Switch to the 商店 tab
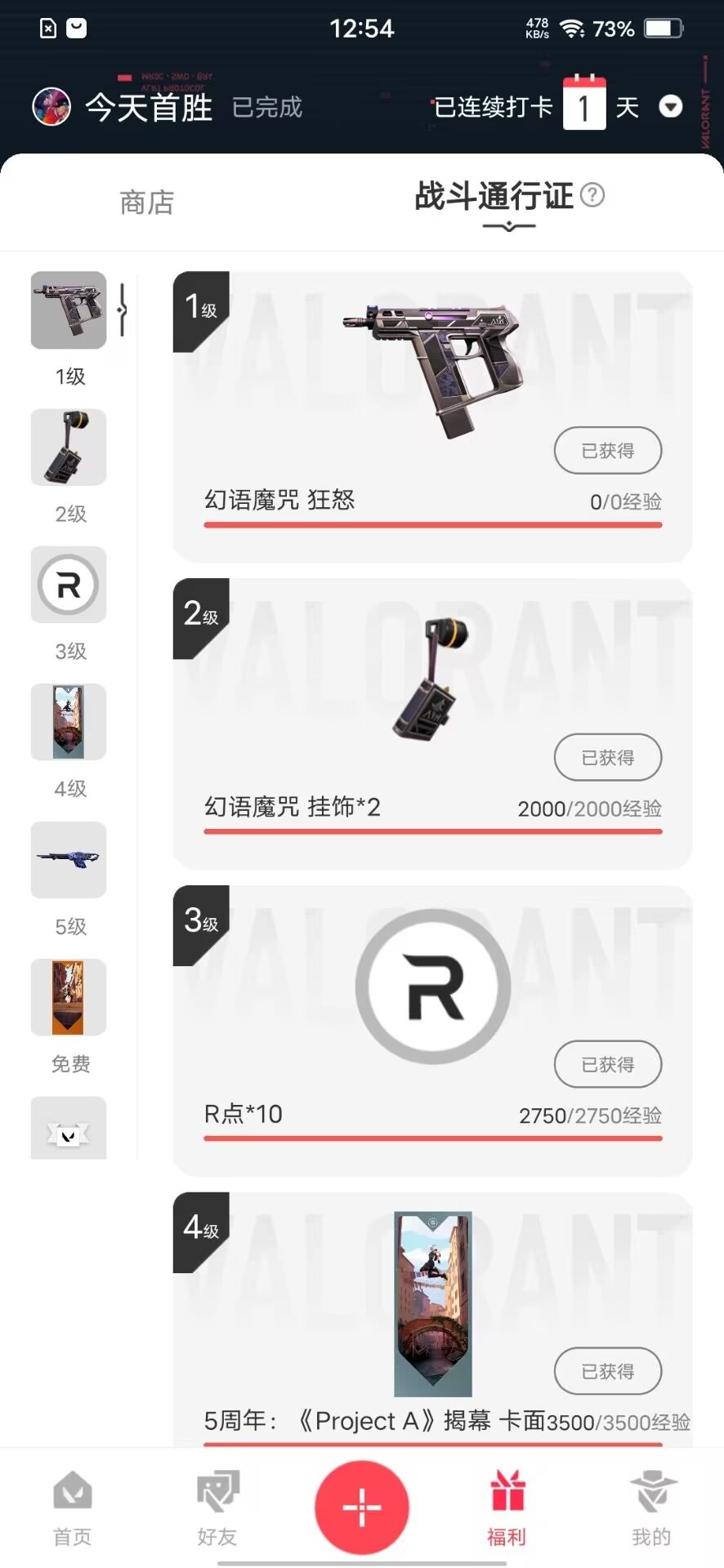The image size is (724, 1568). 147,202
